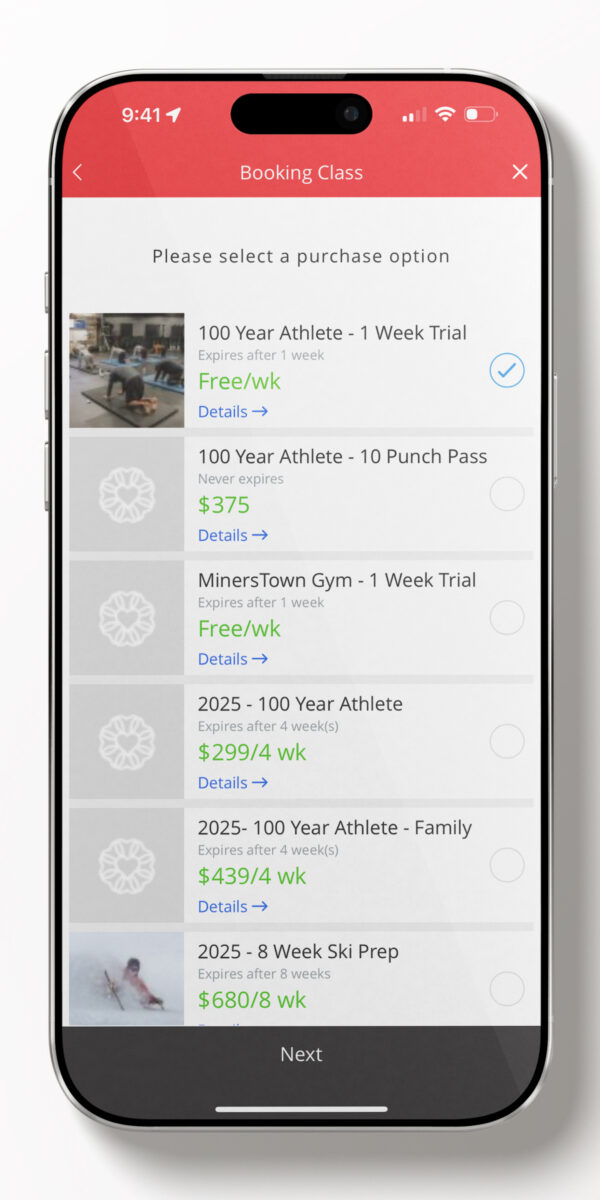Tap Next to continue booking
Viewport: 600px width, 1200px height.
click(x=301, y=1055)
